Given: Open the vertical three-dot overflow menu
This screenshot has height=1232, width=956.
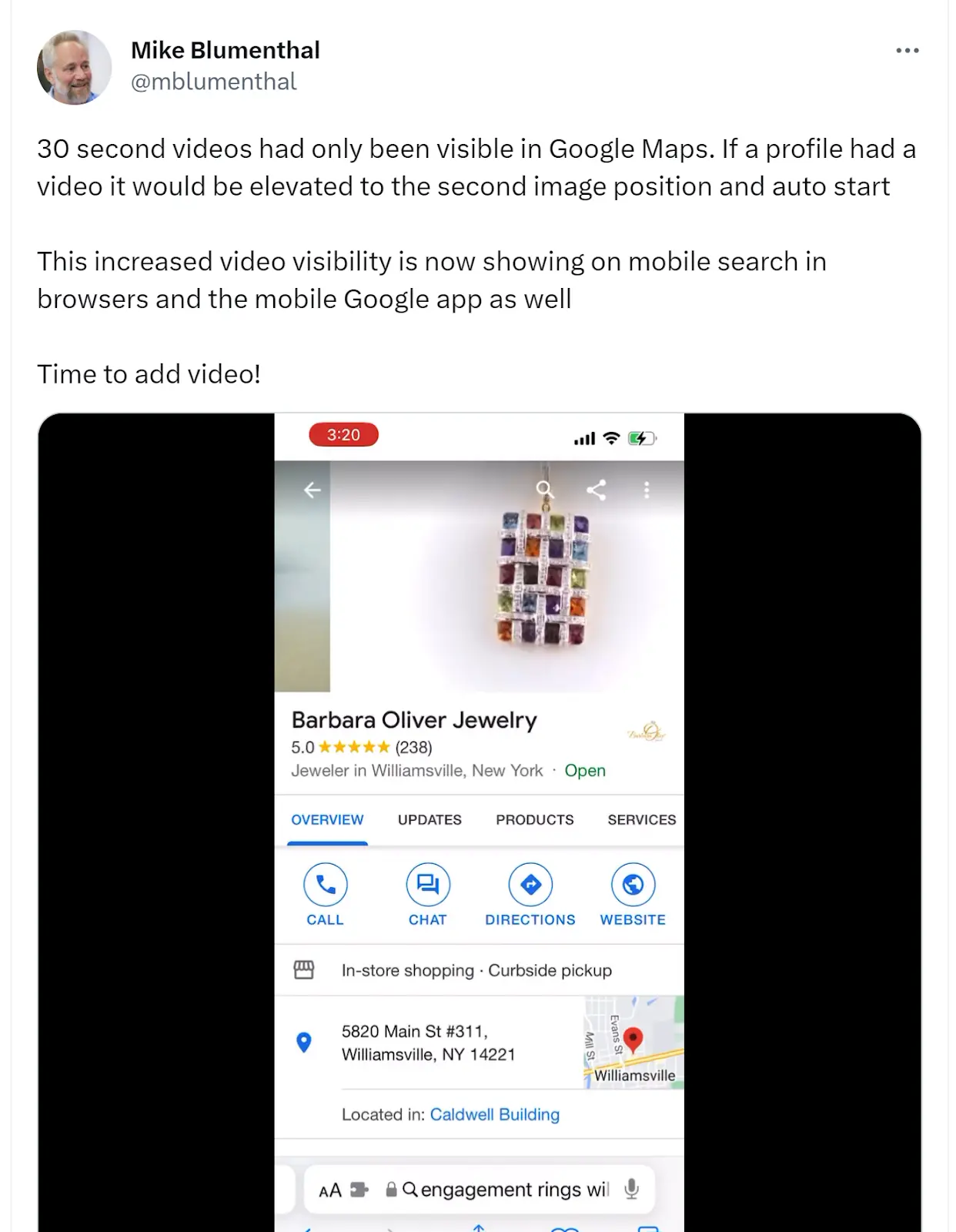Looking at the screenshot, I should point(647,490).
